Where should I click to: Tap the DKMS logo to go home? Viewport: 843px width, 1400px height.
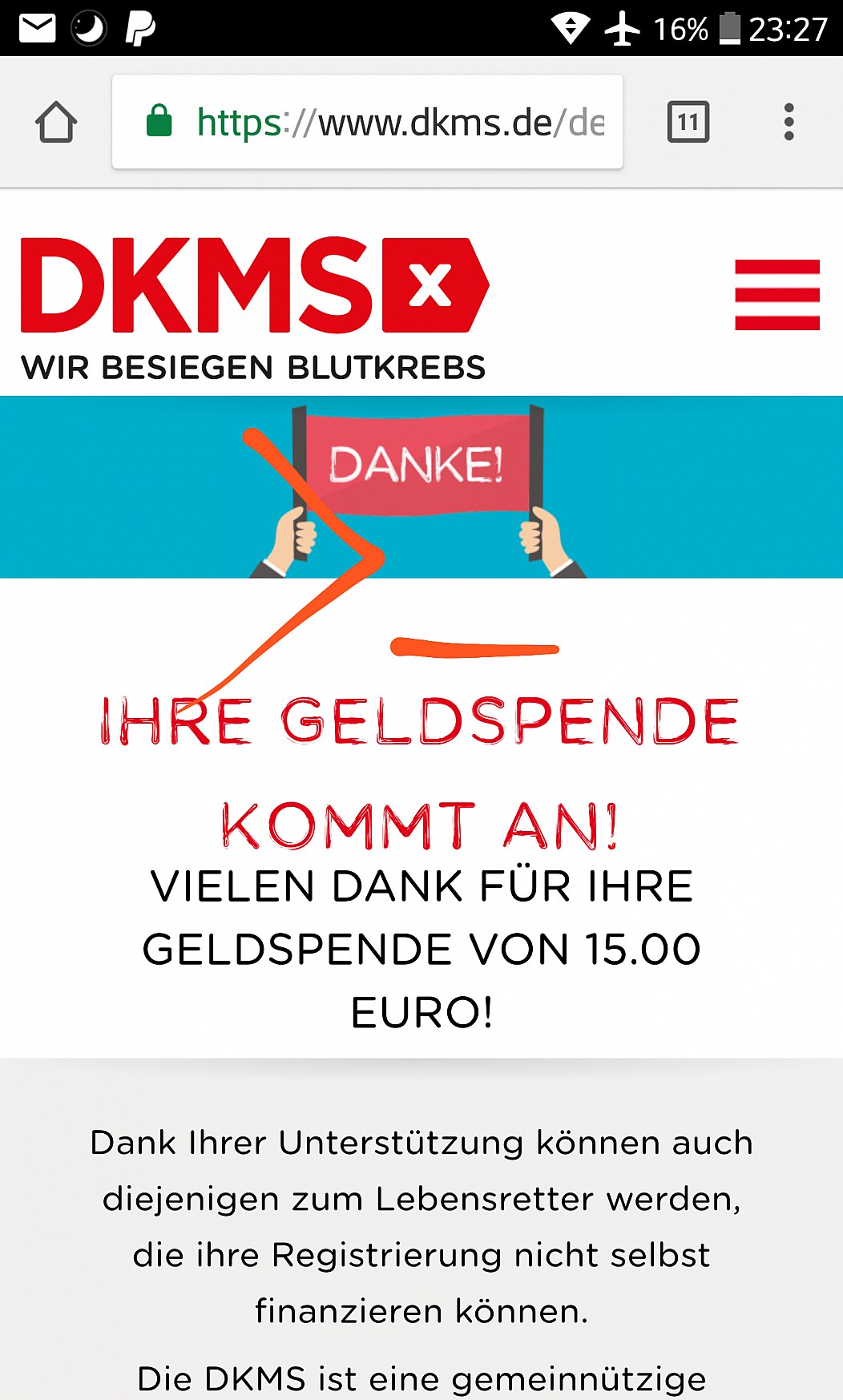pos(255,309)
